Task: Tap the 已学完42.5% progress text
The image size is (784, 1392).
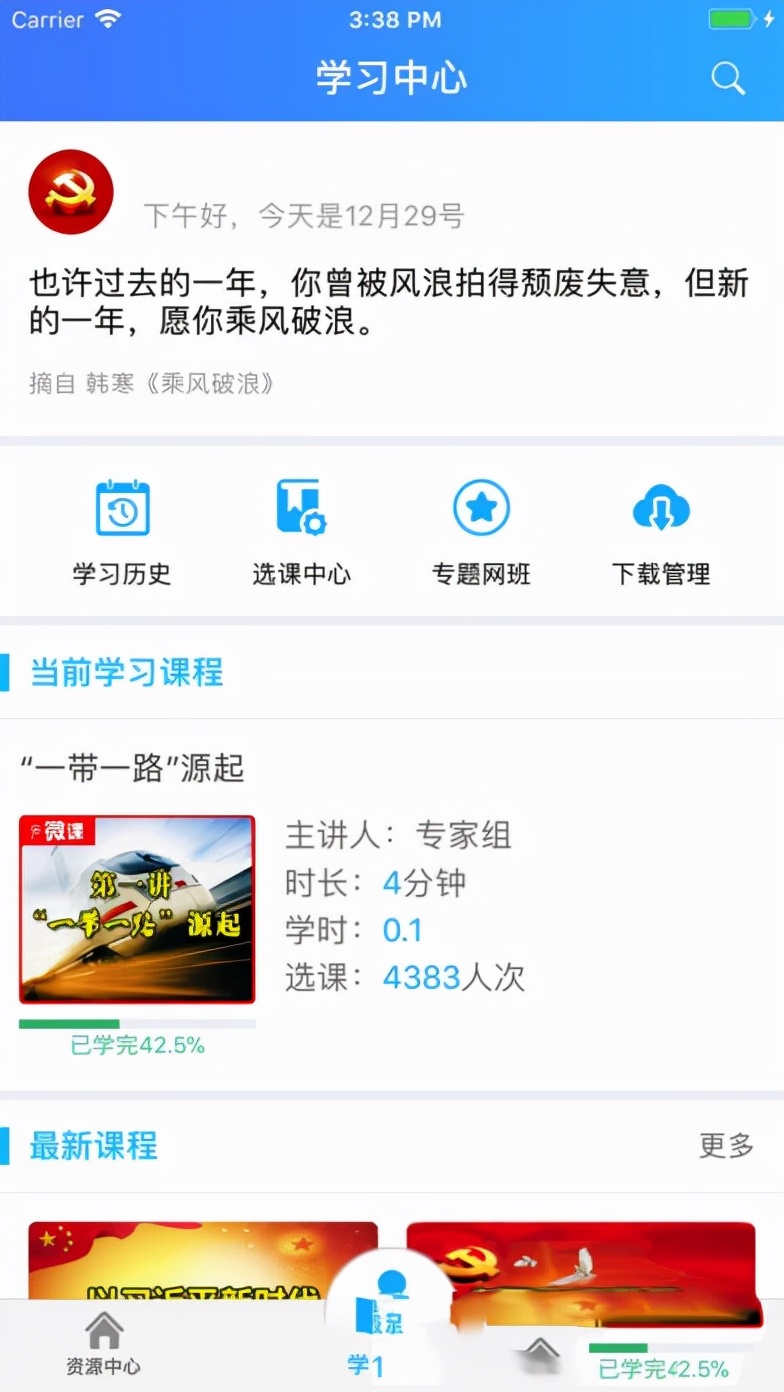Action: [136, 1047]
